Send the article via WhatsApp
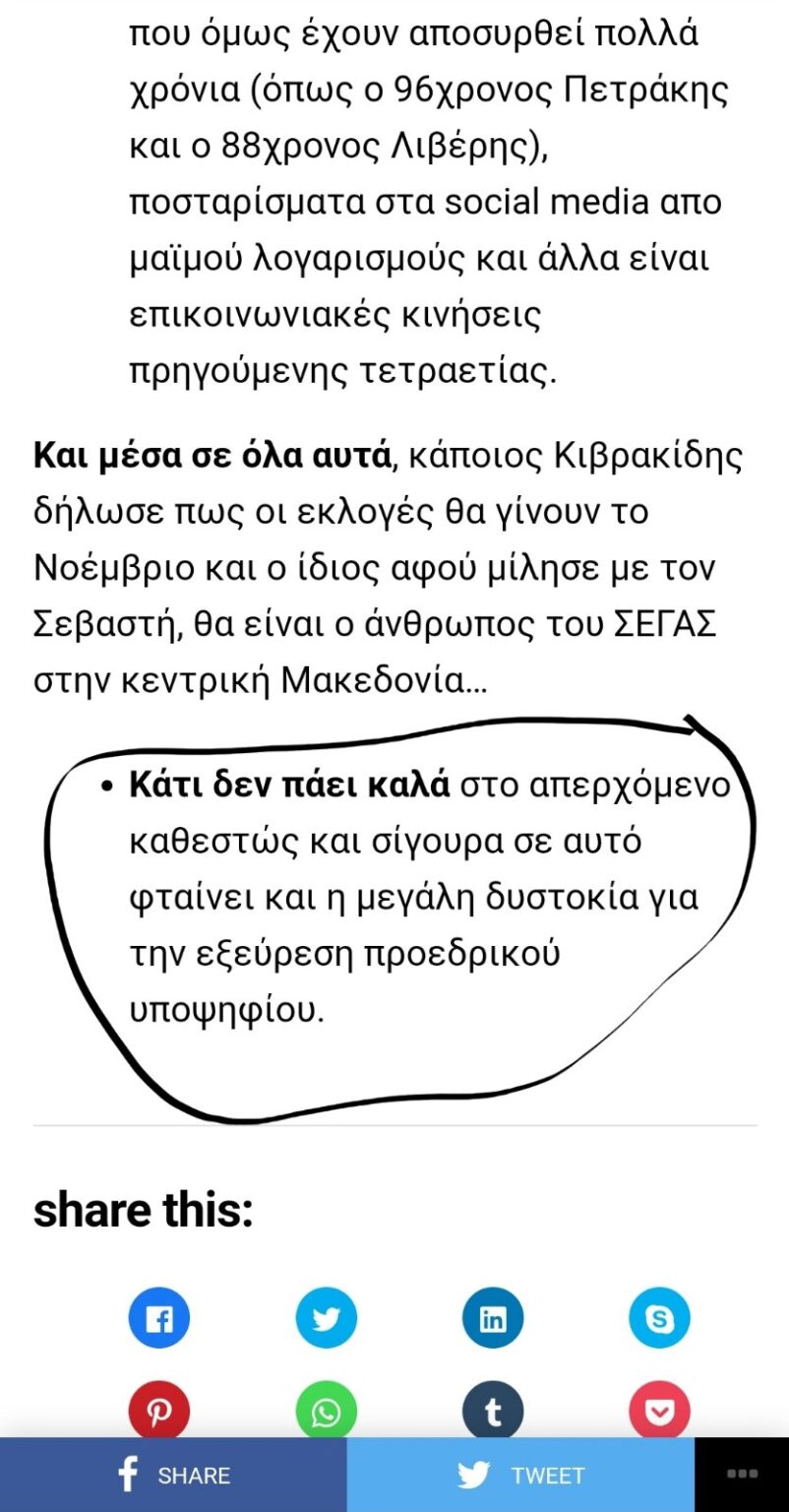Screen dimensions: 789x1512 click(x=326, y=1412)
